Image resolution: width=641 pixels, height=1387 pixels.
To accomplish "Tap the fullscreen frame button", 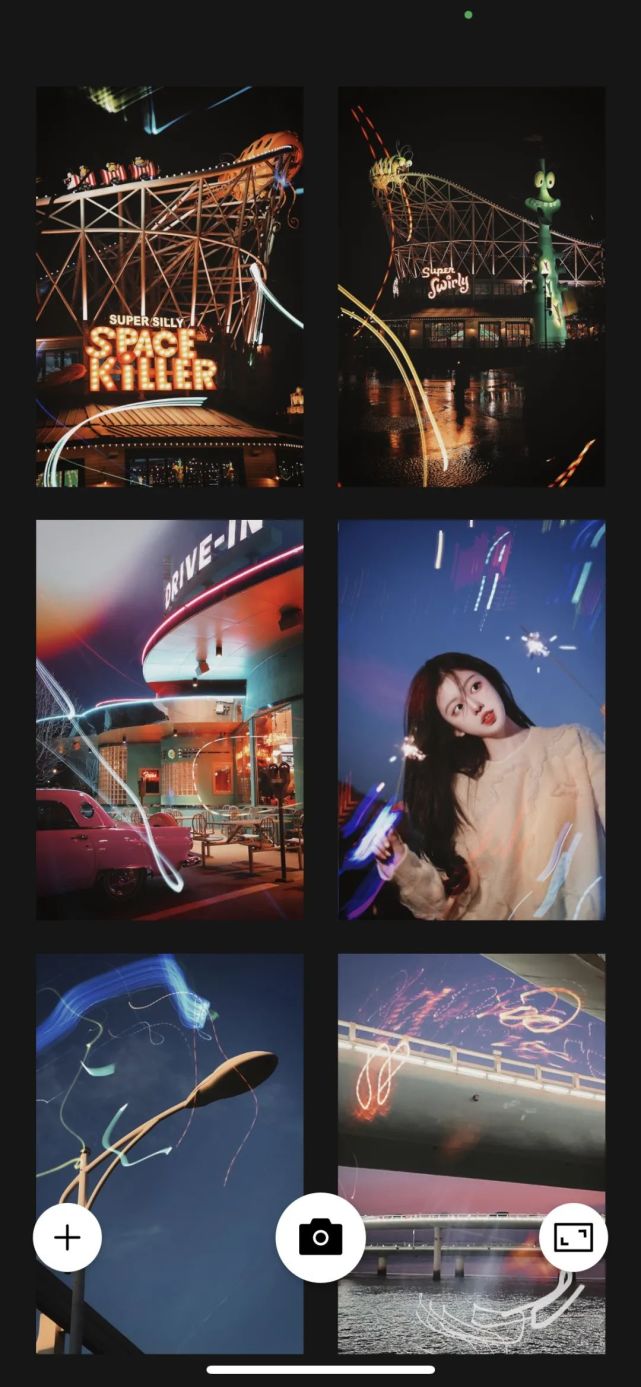I will tap(573, 1237).
